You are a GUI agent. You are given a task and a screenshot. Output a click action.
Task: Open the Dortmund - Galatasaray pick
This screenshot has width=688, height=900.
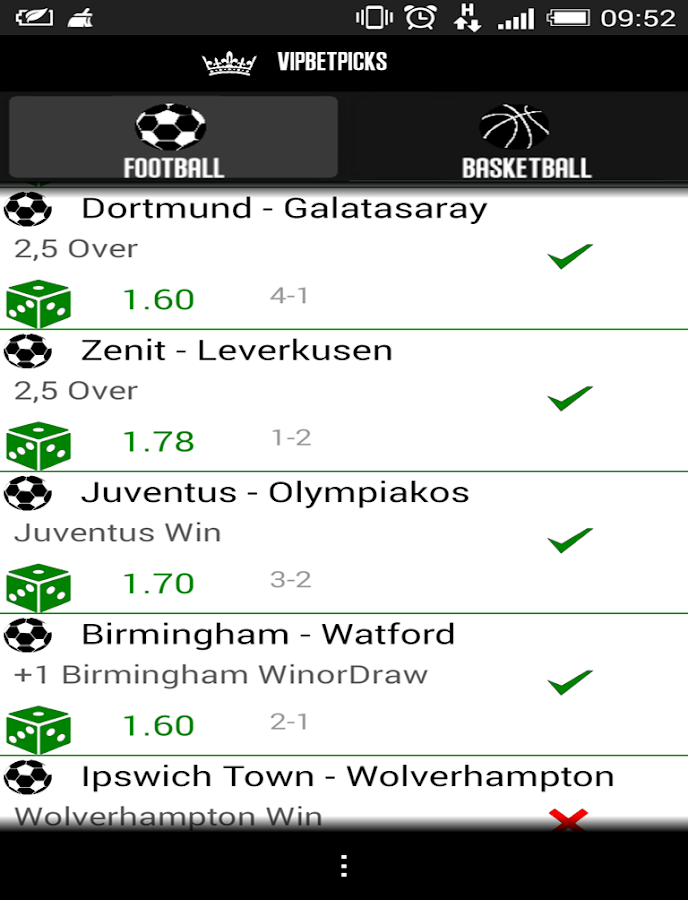pos(284,209)
